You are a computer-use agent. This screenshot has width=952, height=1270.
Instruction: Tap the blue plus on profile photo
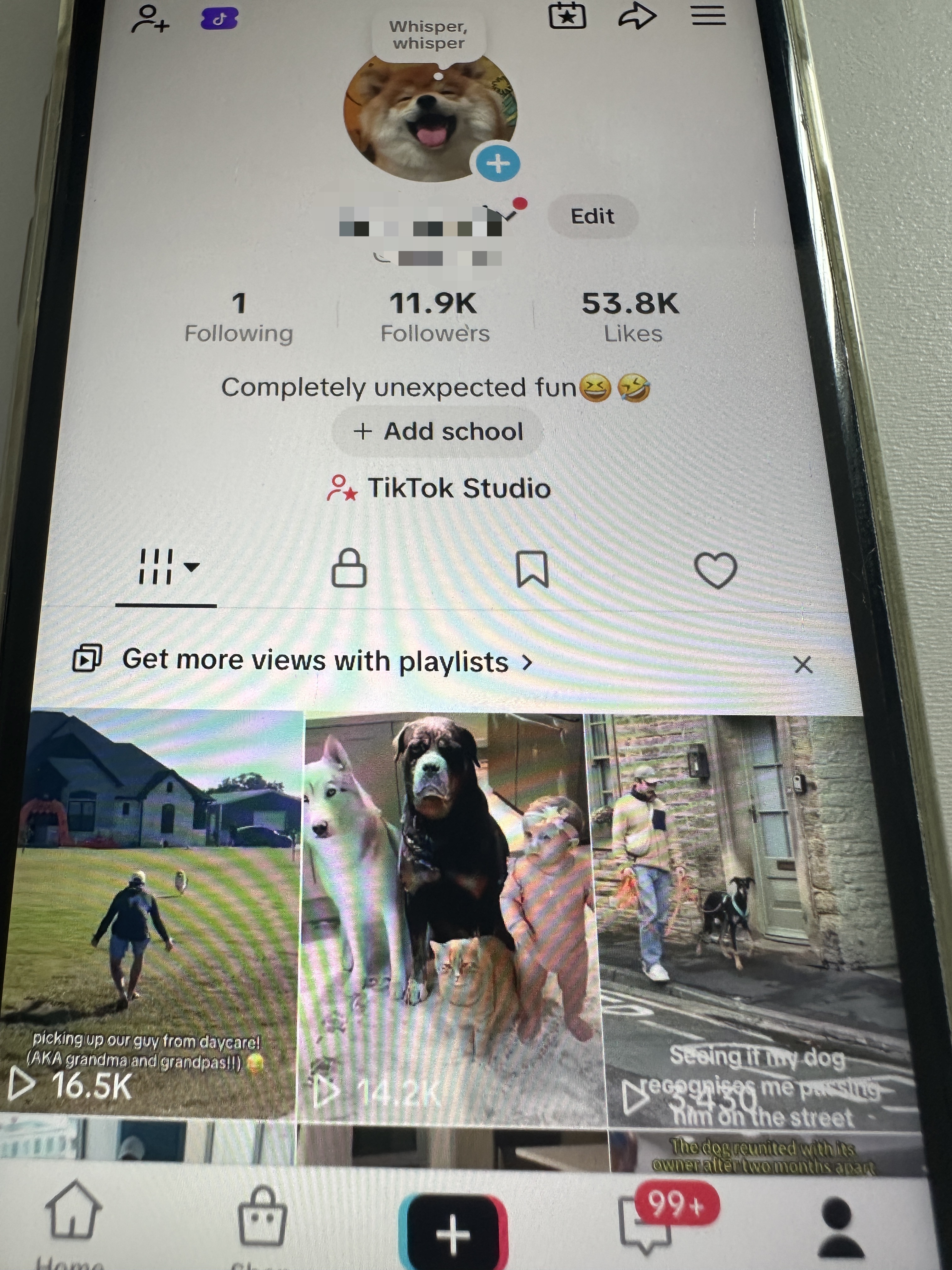497,163
